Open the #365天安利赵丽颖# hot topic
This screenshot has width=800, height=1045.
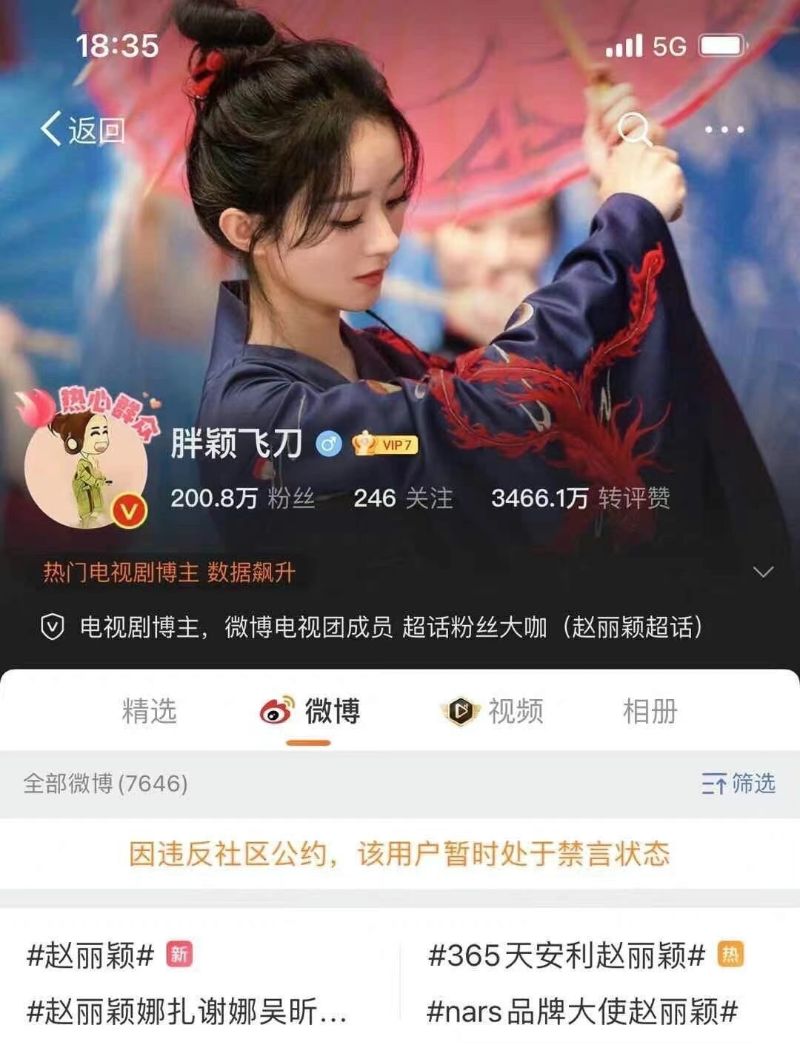coord(567,955)
